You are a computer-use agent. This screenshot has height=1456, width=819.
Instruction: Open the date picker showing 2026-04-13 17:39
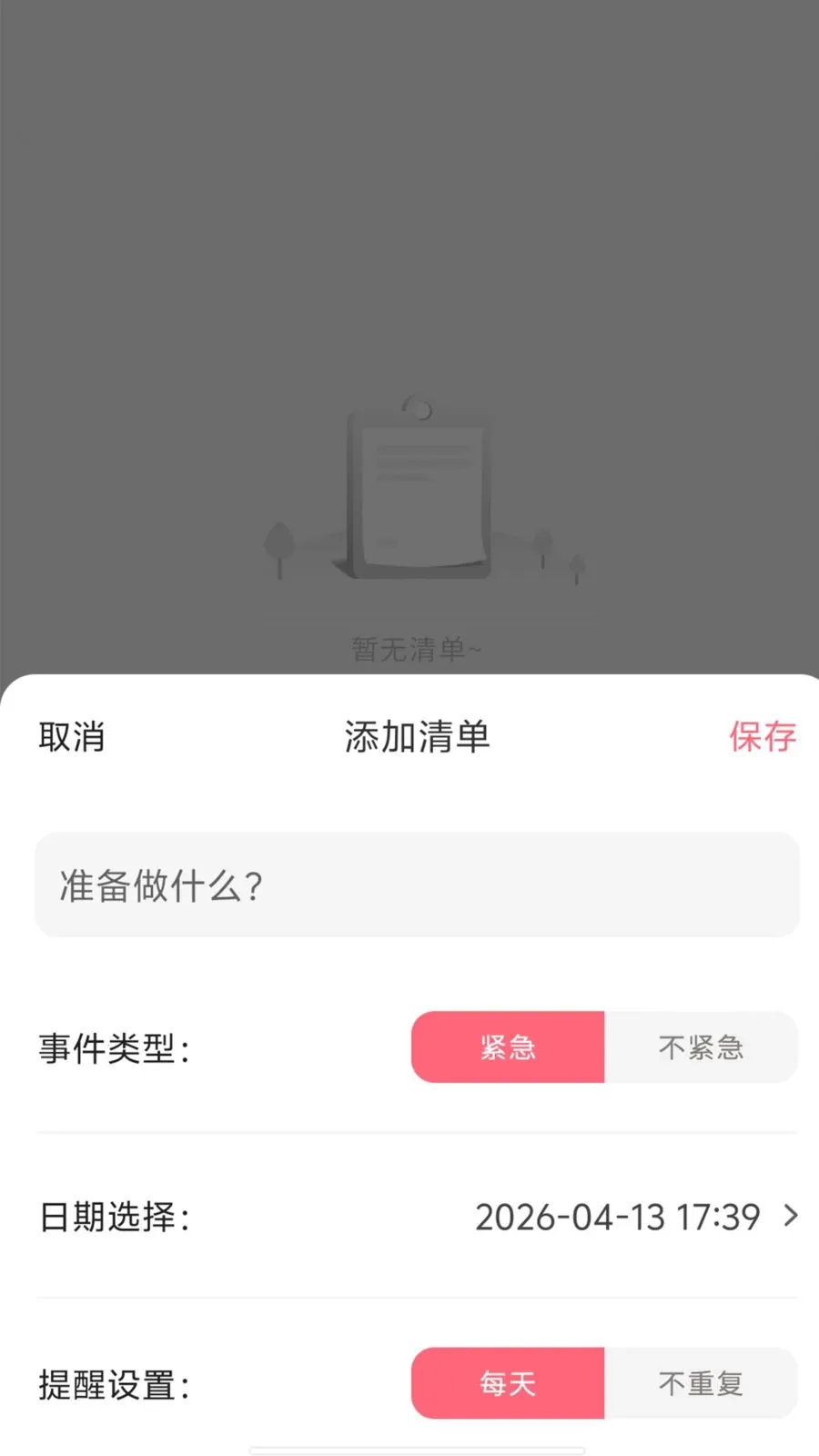(x=636, y=1217)
